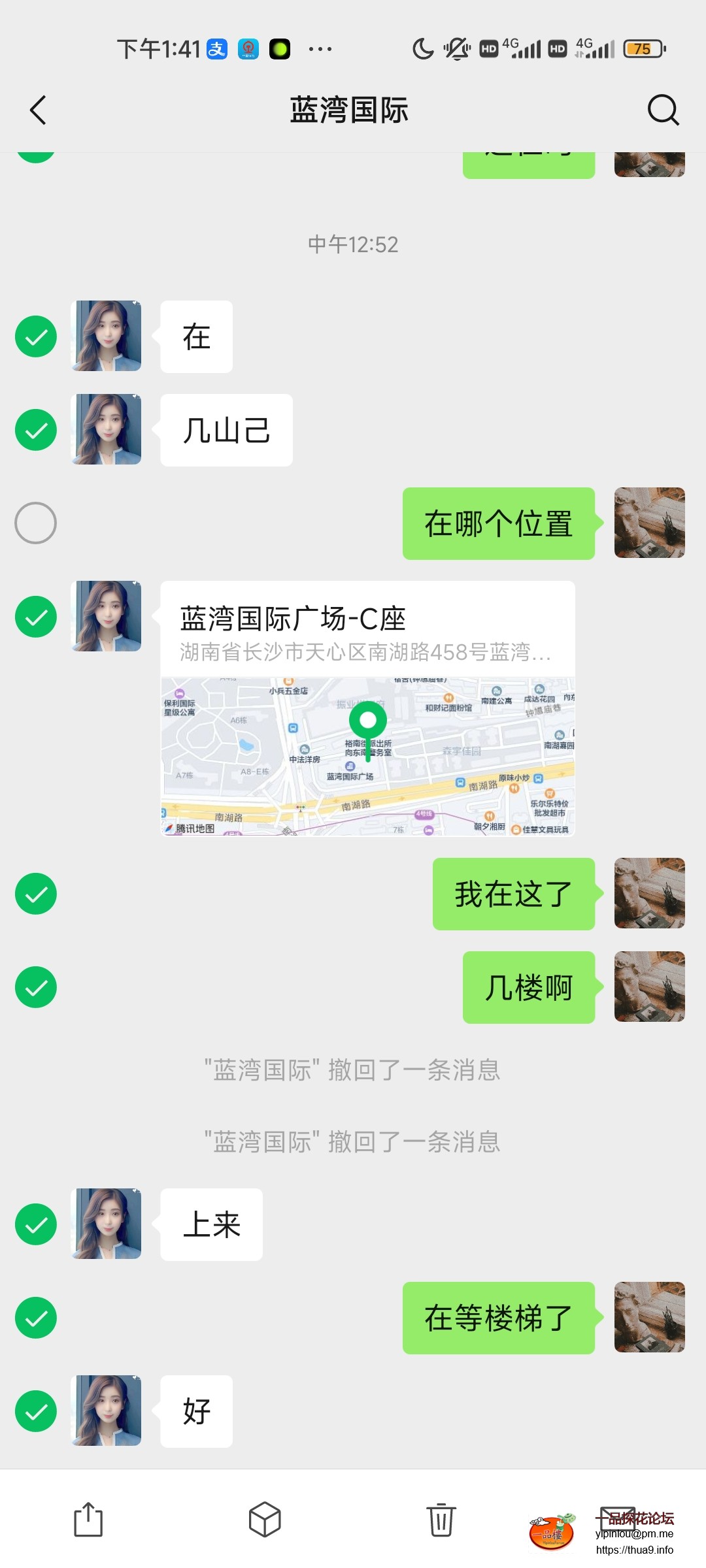Tap the back arrow to exit the chat
This screenshot has width=706, height=1568.
(37, 110)
